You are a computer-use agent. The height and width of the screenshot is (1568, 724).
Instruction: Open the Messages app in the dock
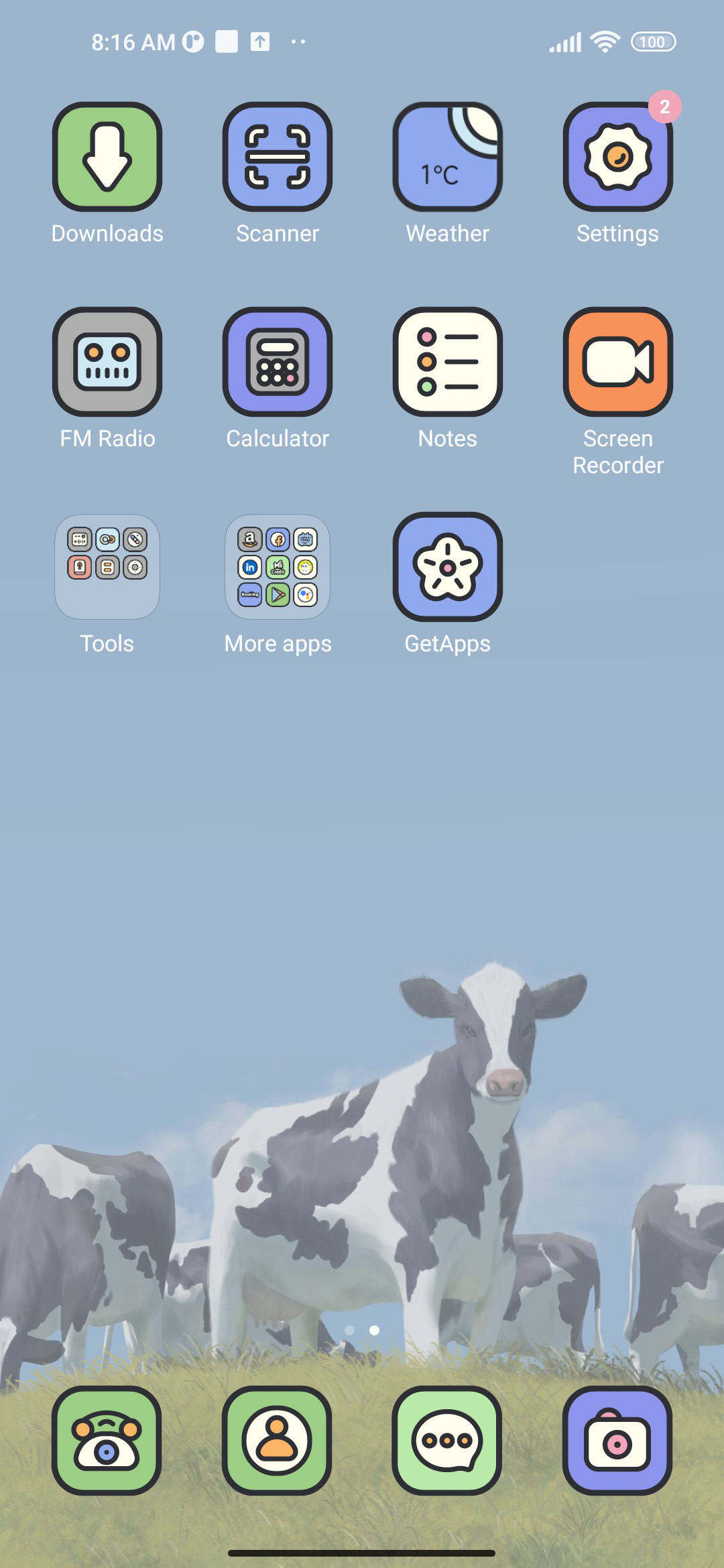pyautogui.click(x=447, y=1441)
